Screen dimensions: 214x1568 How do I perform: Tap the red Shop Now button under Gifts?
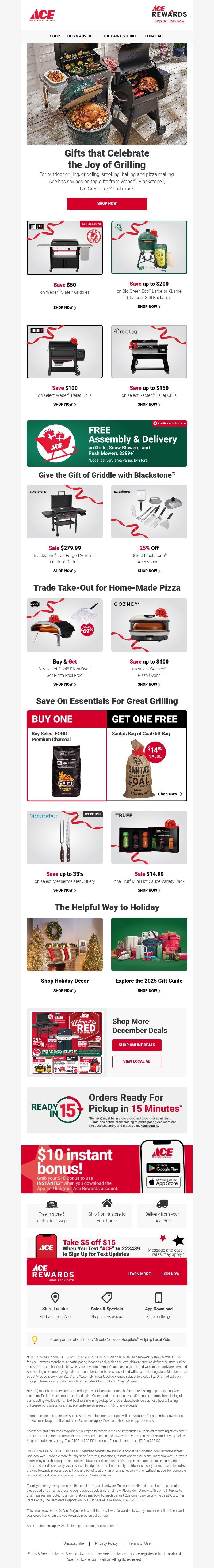107,203
